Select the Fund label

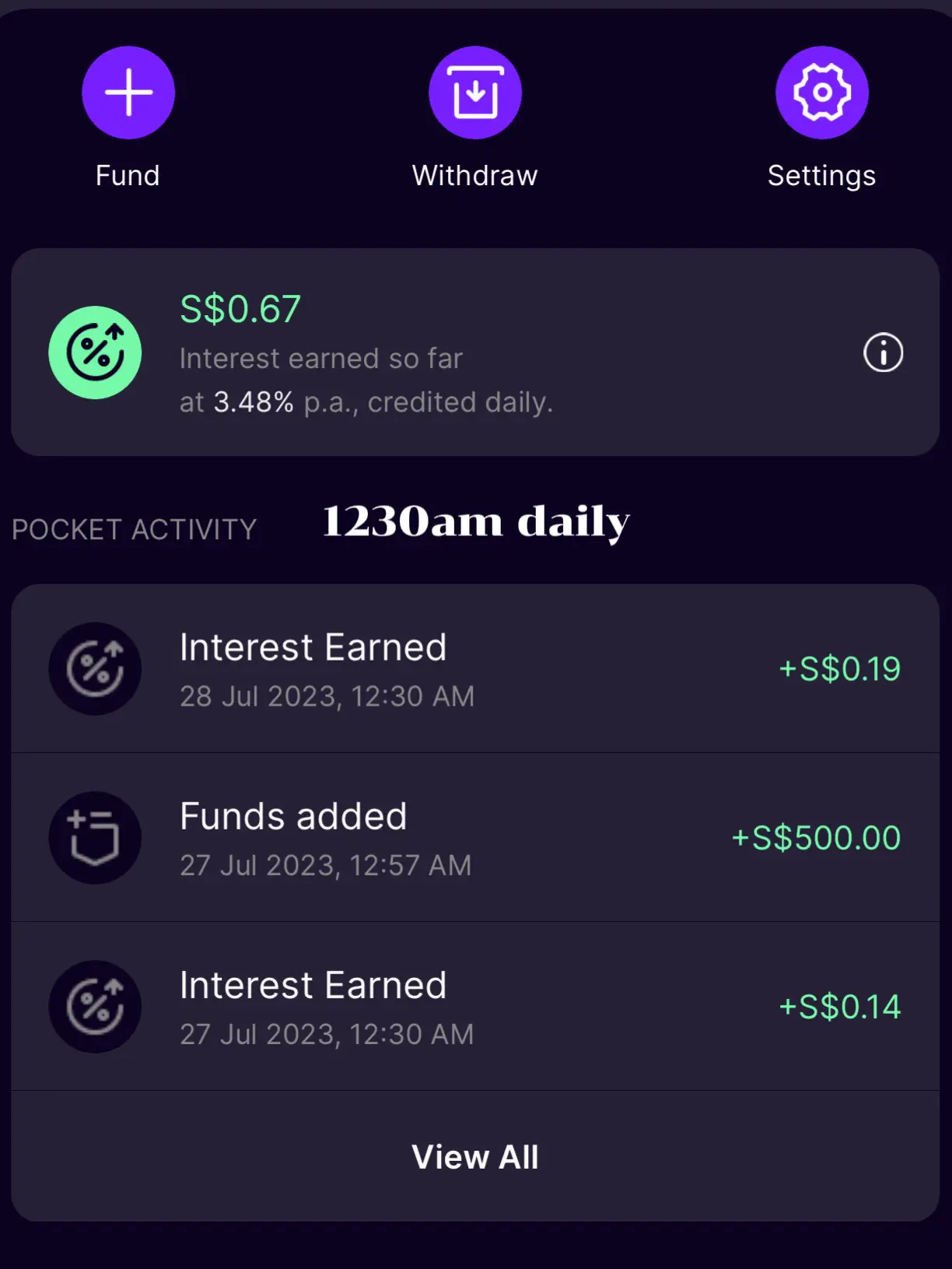(x=127, y=174)
